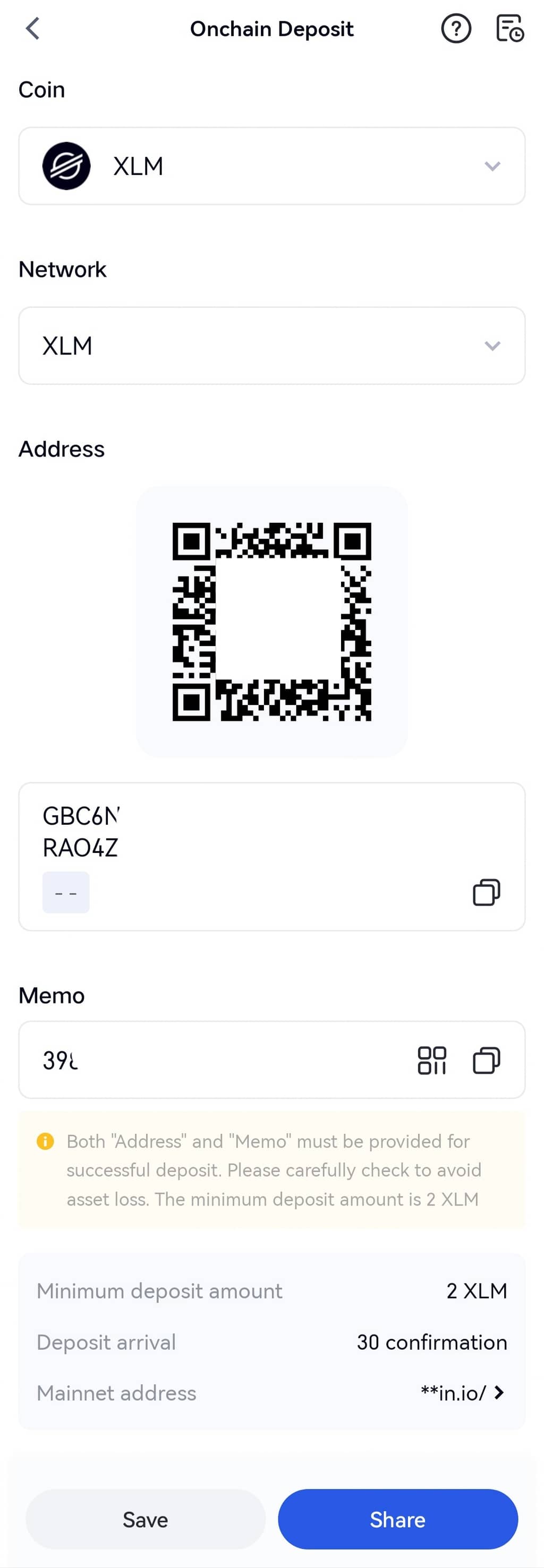
Task: Copy the deposit address
Action: [x=486, y=892]
